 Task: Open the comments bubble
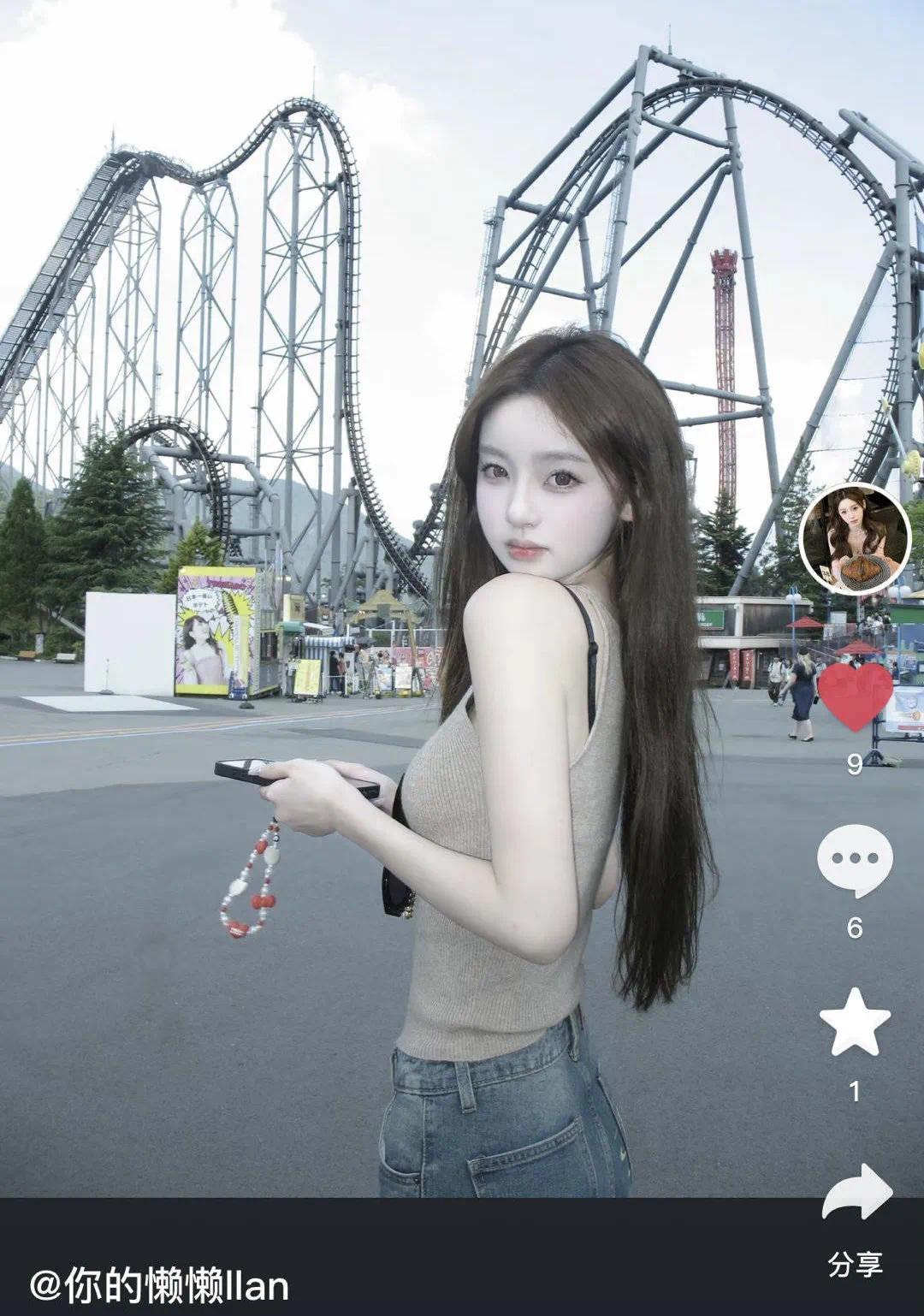(855, 860)
